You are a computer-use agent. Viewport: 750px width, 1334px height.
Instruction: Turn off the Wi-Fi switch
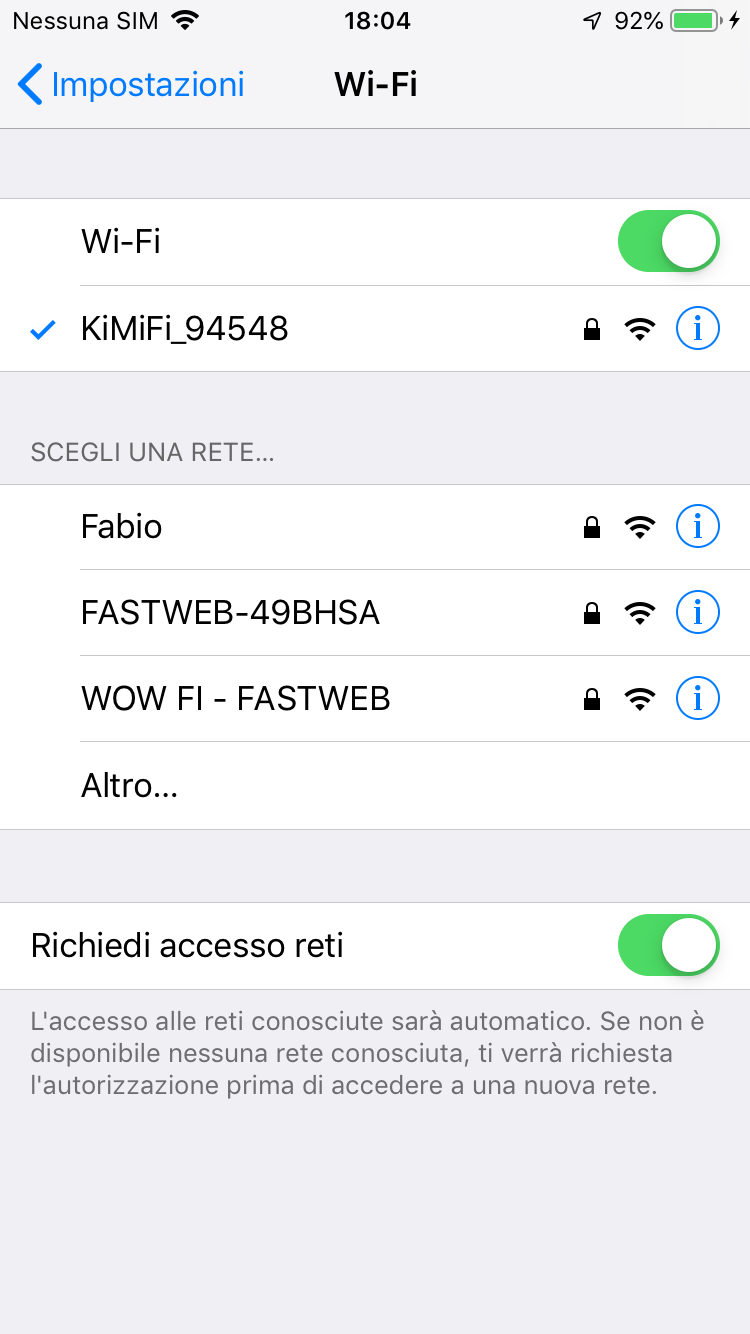click(x=668, y=241)
